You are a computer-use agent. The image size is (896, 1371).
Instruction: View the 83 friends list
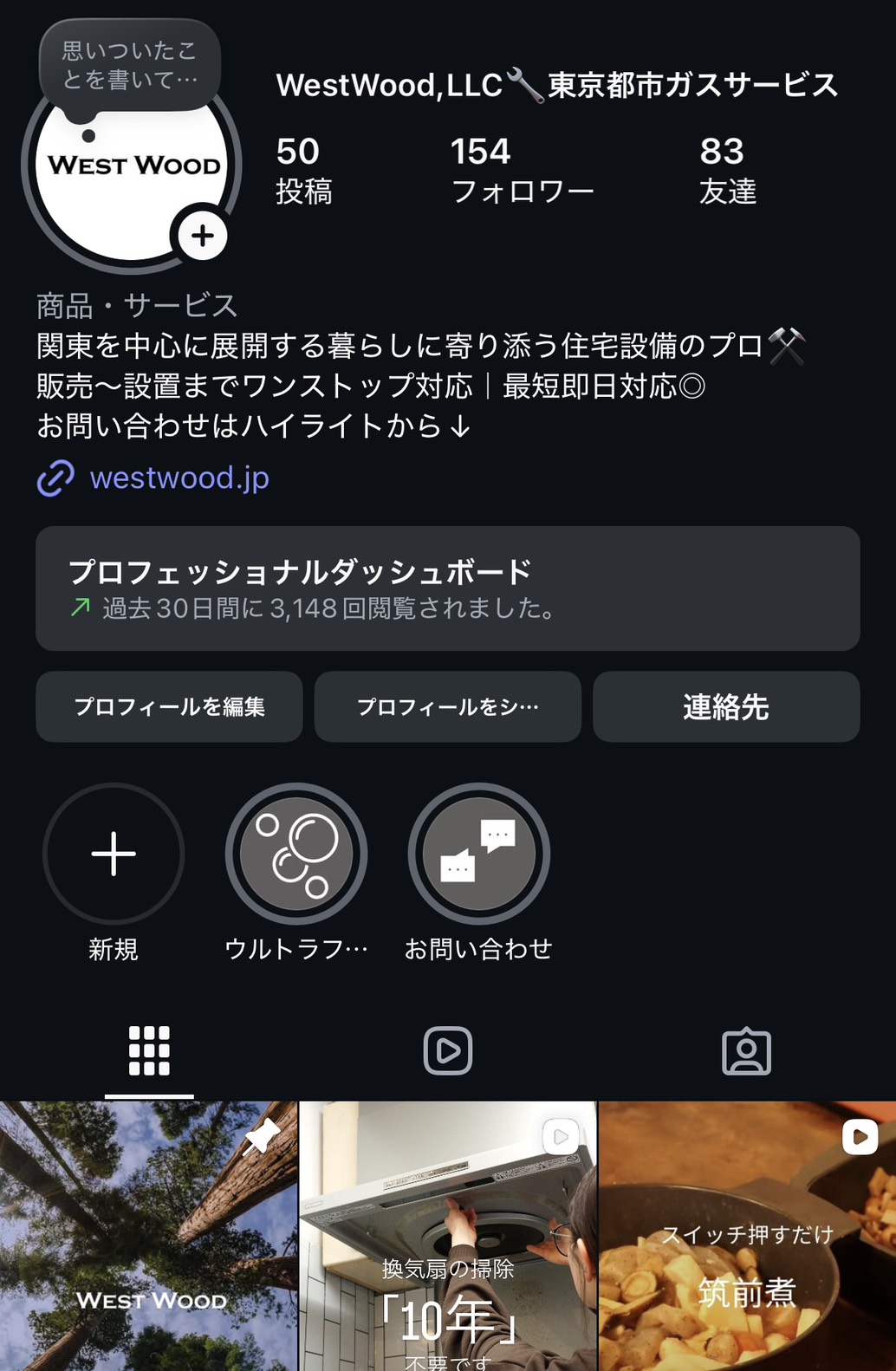[727, 170]
